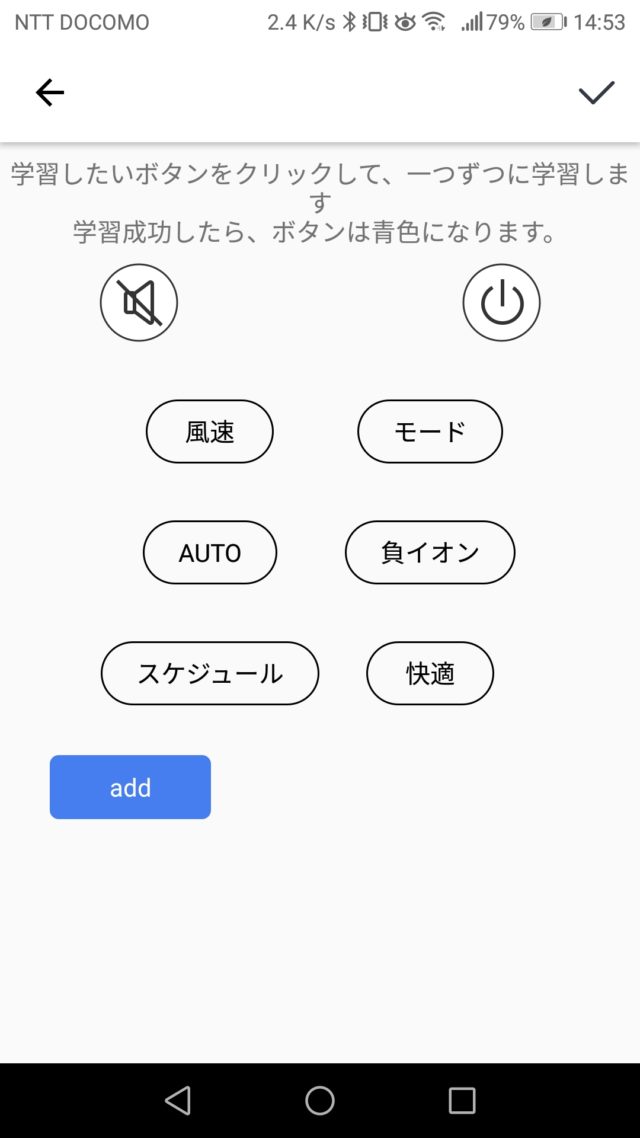
Task: Open the スケジュール button
Action: tap(210, 674)
